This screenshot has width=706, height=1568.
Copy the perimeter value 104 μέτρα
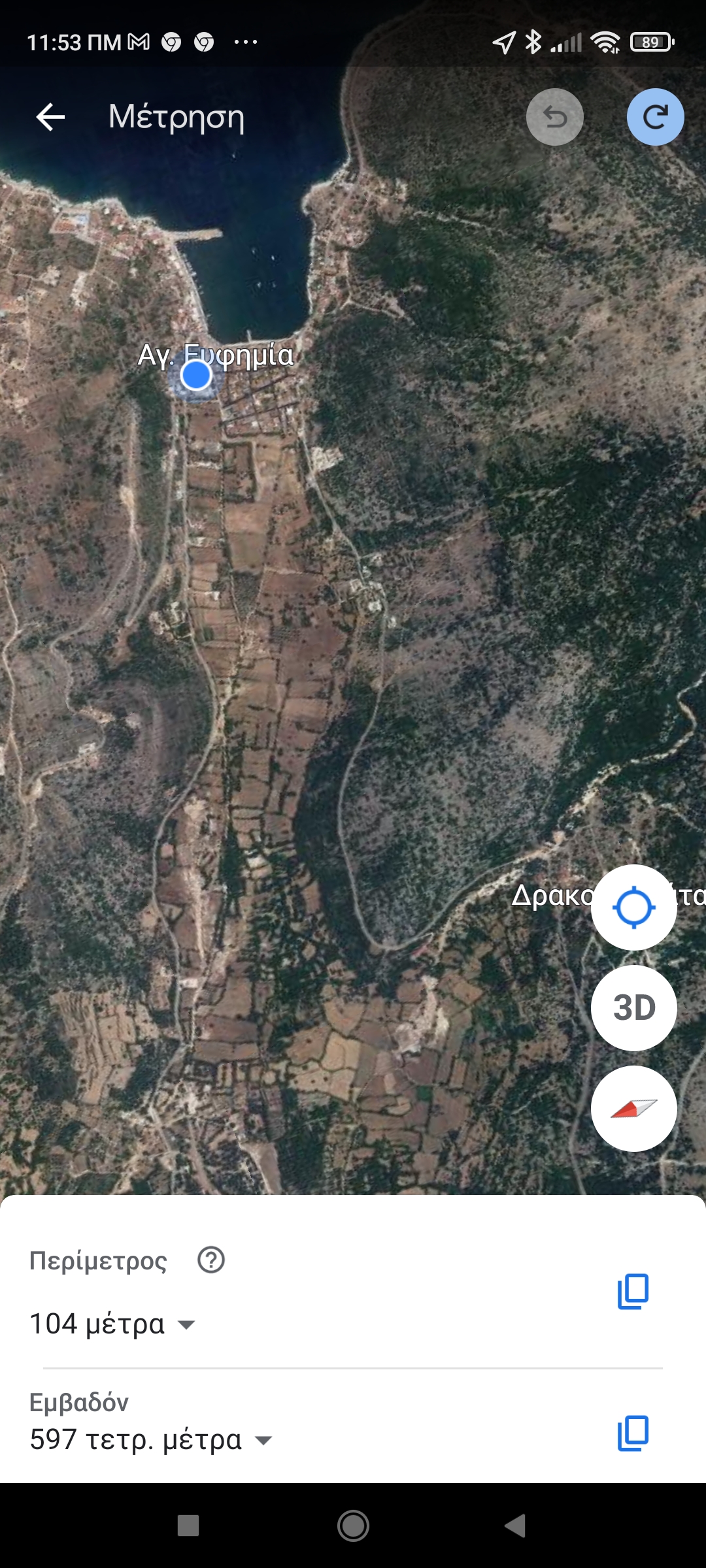[x=633, y=1292]
